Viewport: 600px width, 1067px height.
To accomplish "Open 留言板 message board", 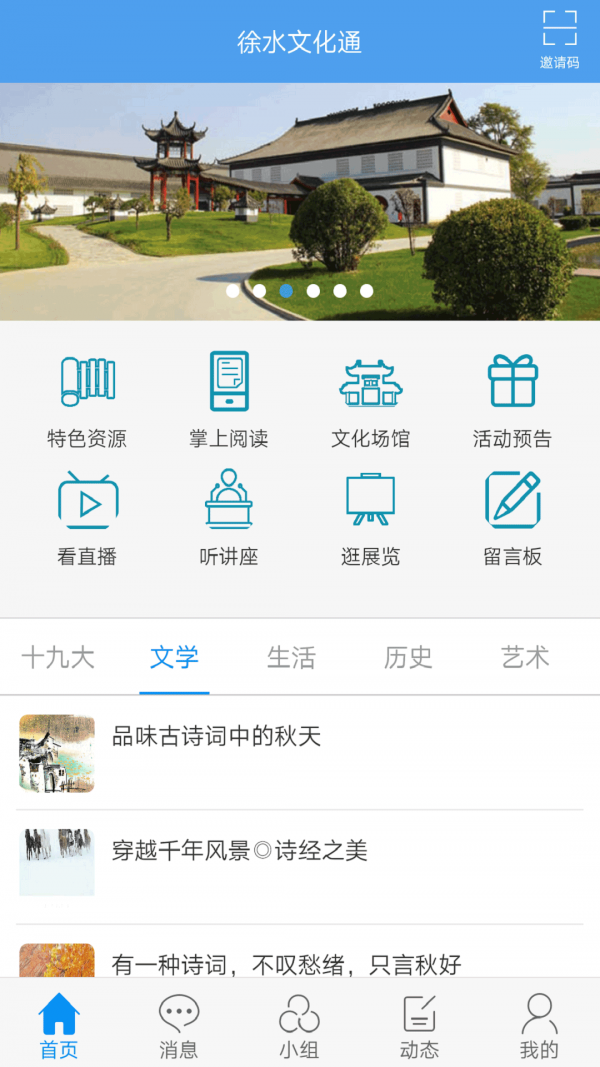I will (512, 518).
